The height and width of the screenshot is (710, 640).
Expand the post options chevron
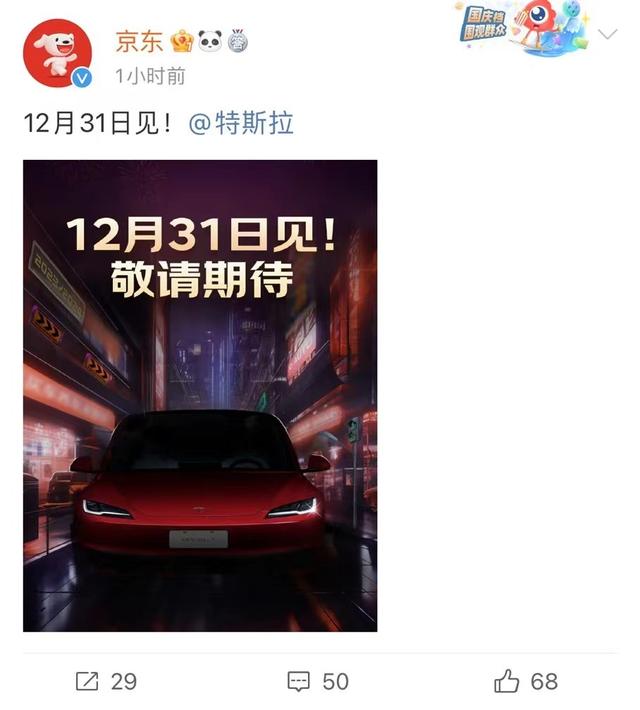coord(608,33)
